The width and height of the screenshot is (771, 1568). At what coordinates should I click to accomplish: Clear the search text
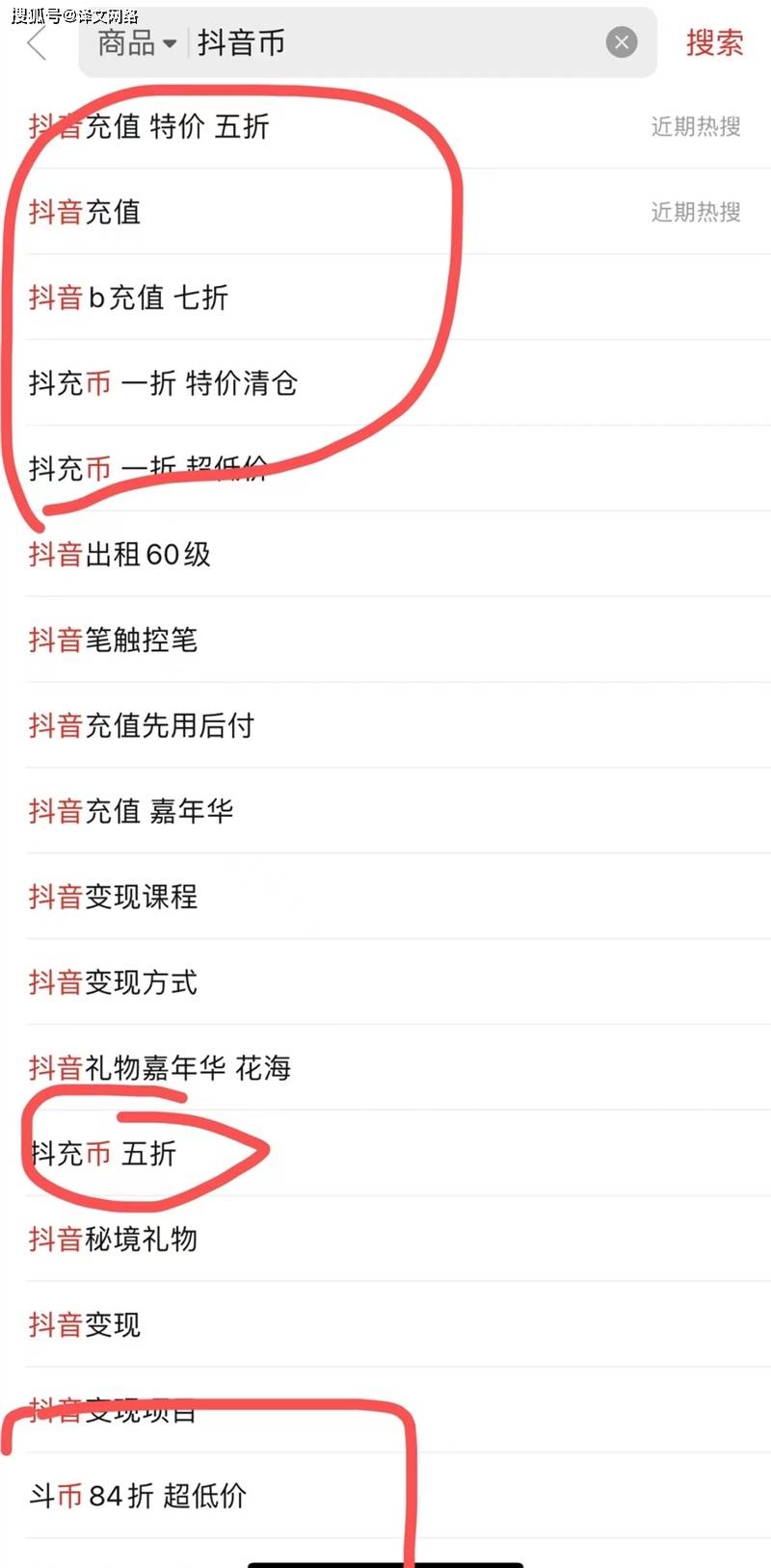coord(622,42)
